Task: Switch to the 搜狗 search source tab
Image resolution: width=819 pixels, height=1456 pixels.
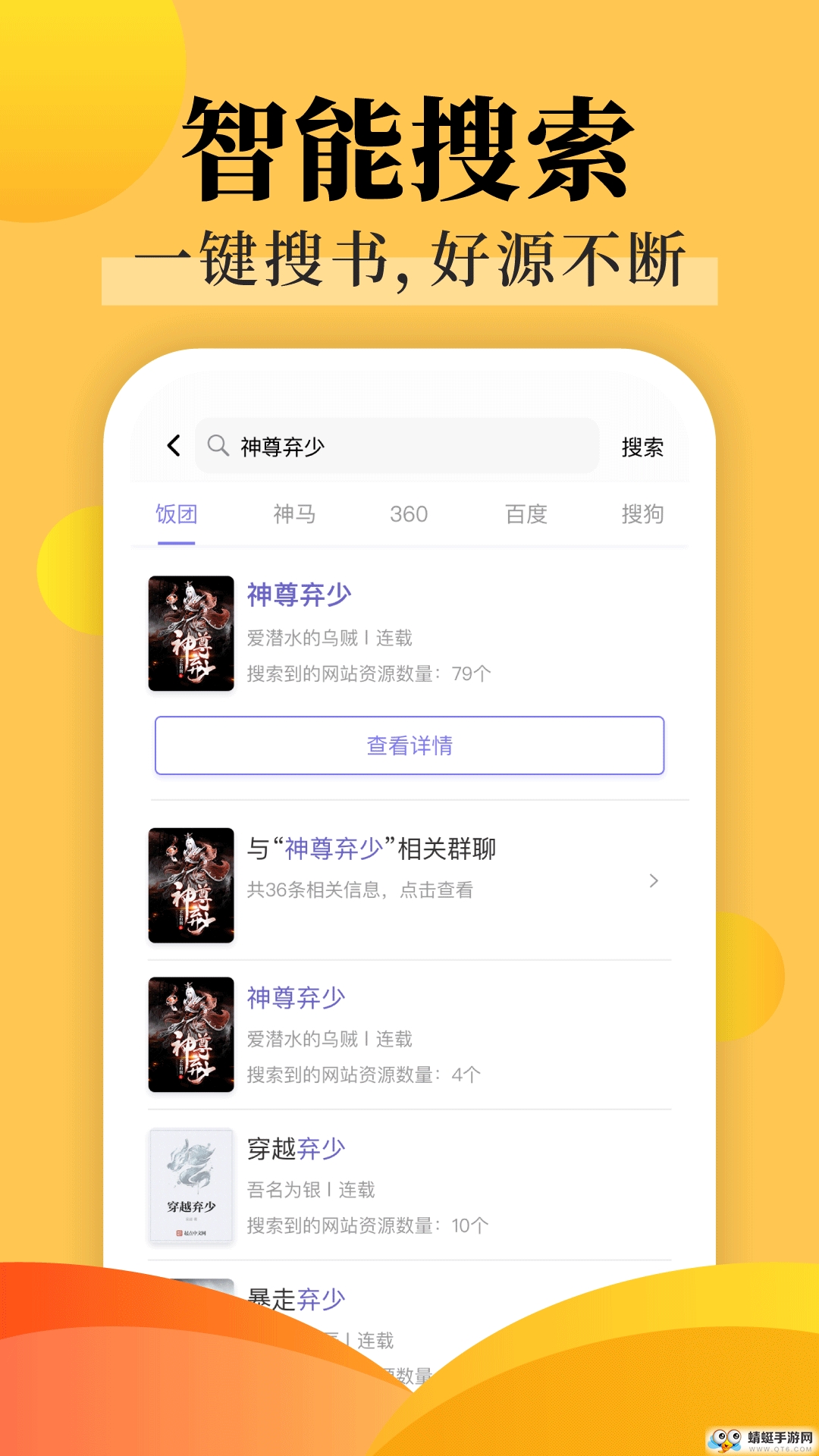Action: coord(643,515)
